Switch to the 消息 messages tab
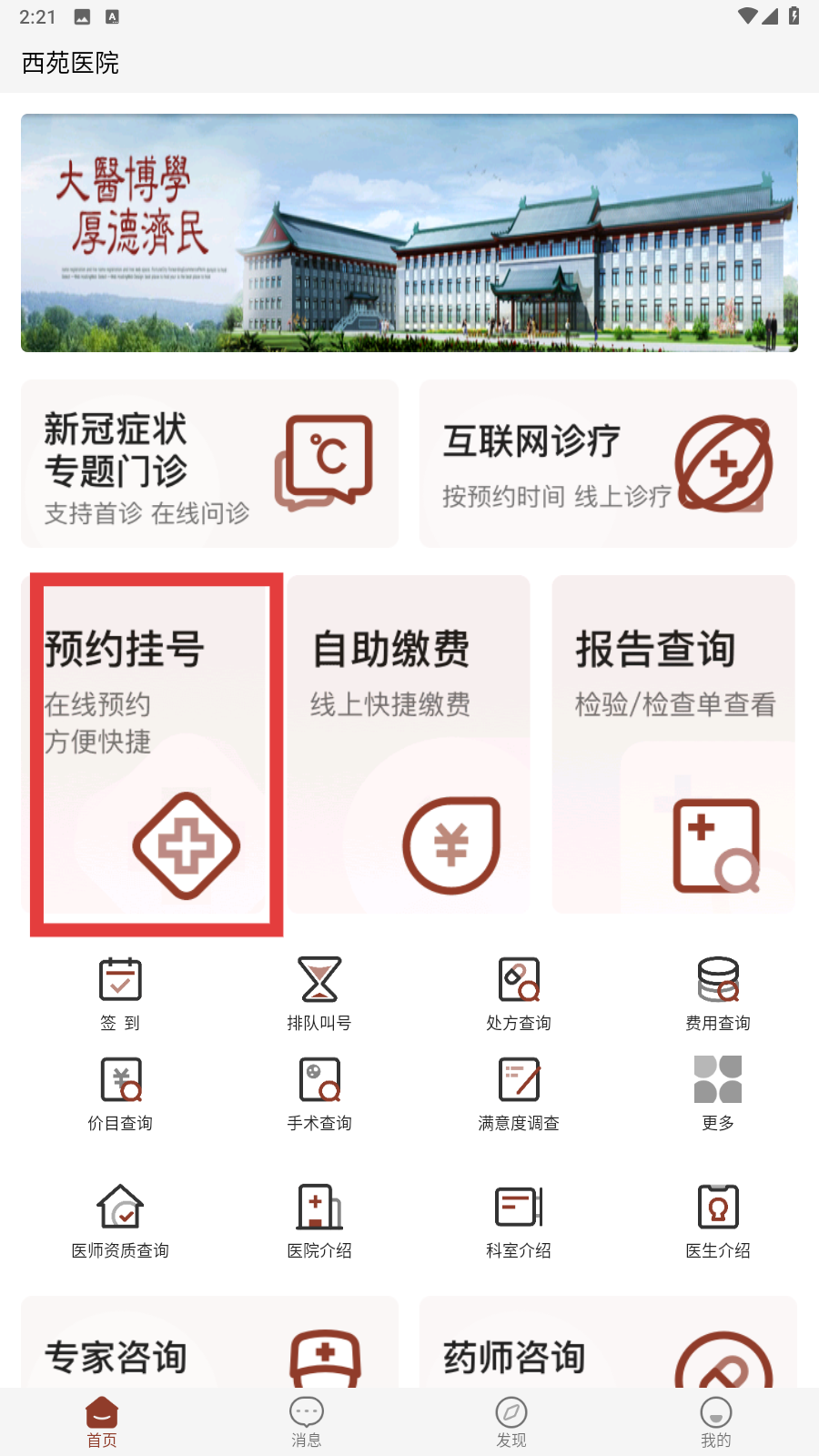 pos(307,1421)
